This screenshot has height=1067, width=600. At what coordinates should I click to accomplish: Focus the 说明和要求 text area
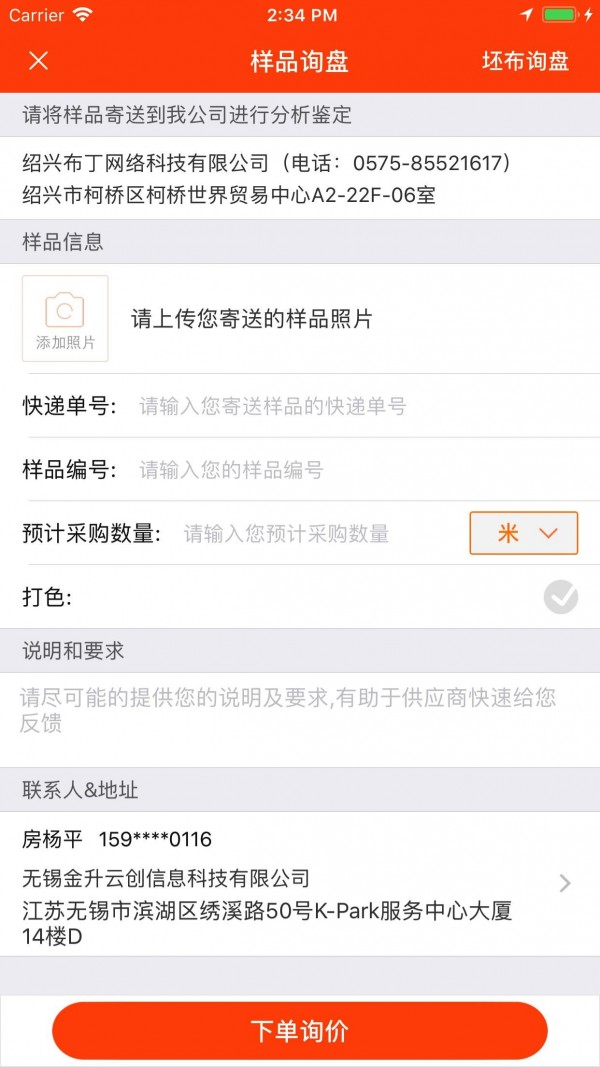pos(300,720)
